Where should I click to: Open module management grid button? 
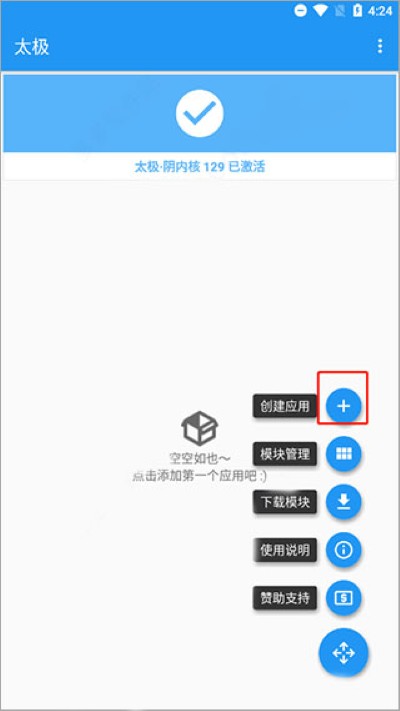click(x=343, y=454)
